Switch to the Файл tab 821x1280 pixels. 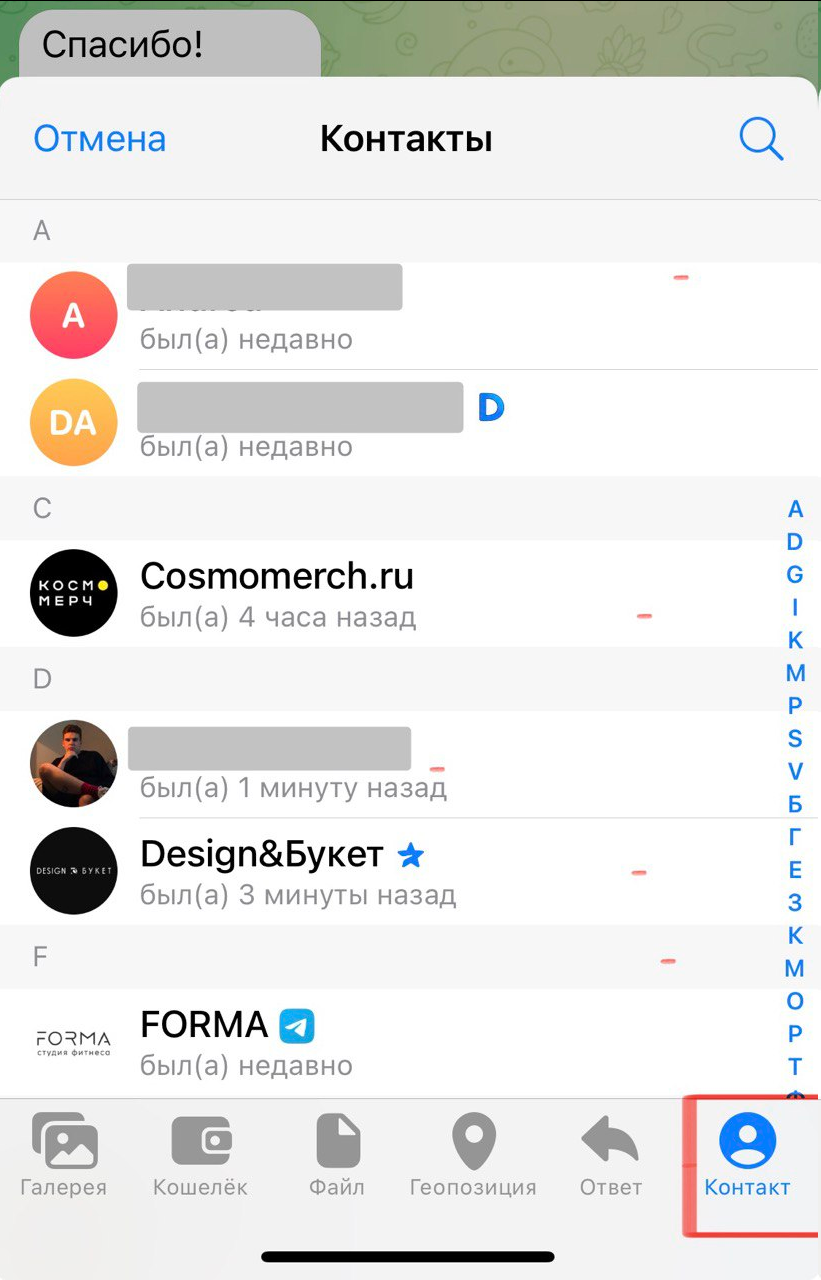coord(337,1156)
